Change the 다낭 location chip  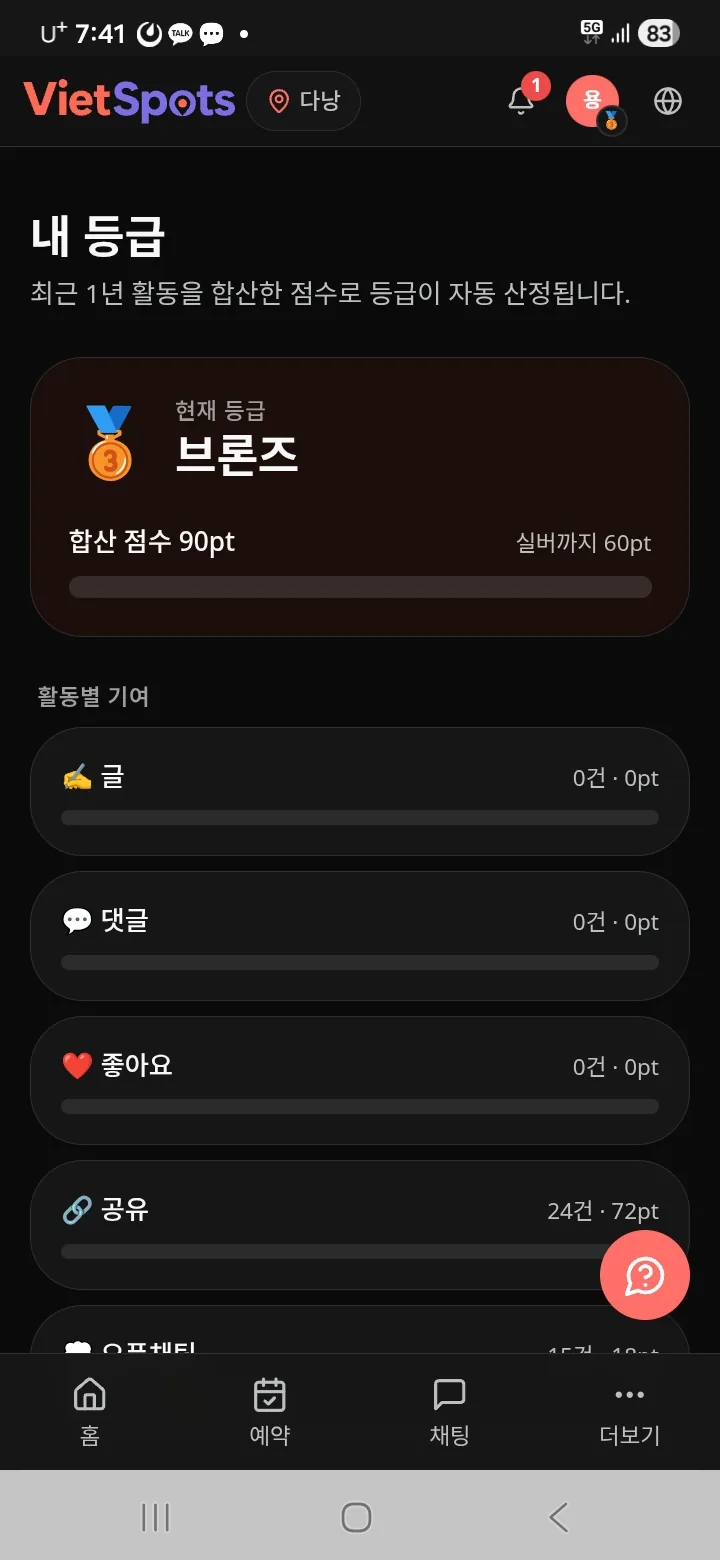tap(303, 101)
